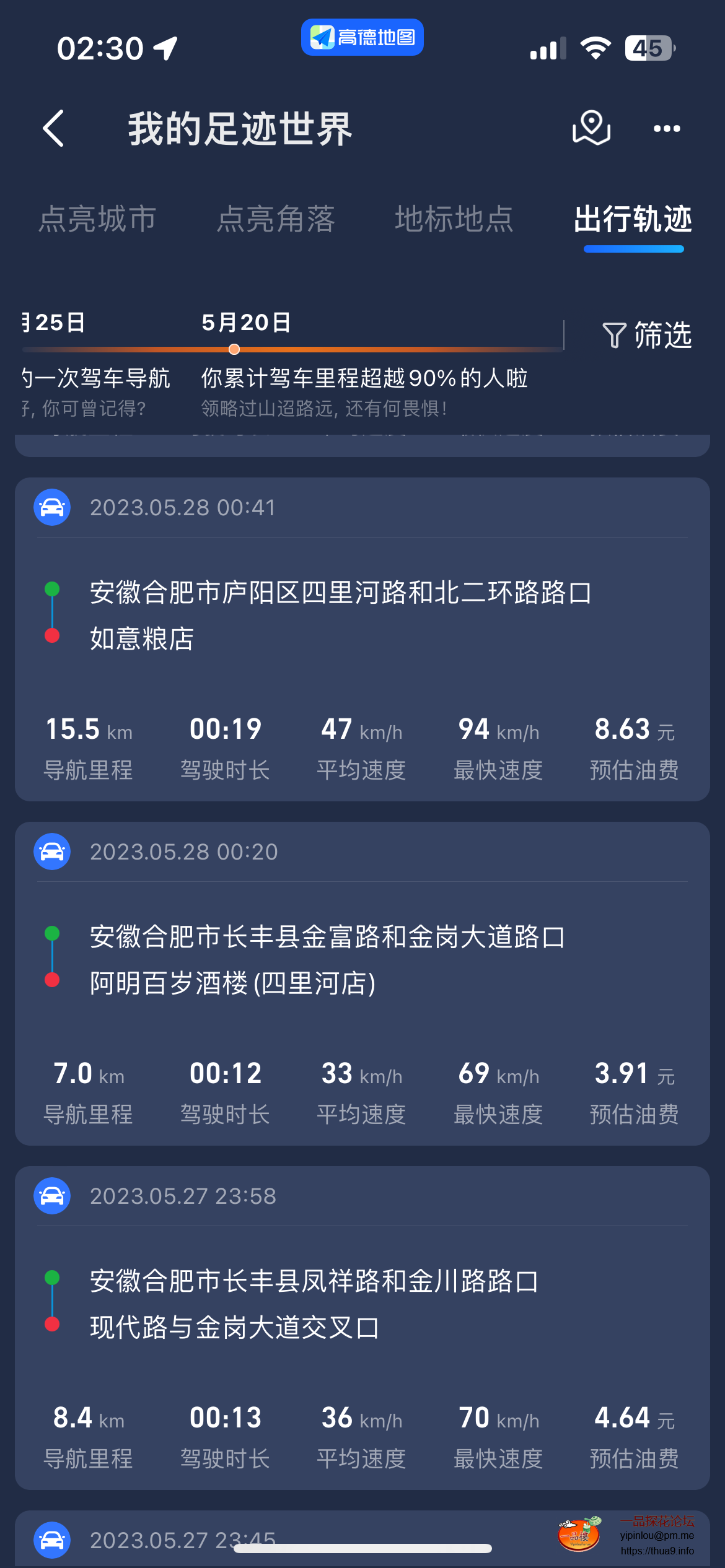Click the car icon on the 23:58 trip
Screen dimensions: 725x1568
(51, 1196)
